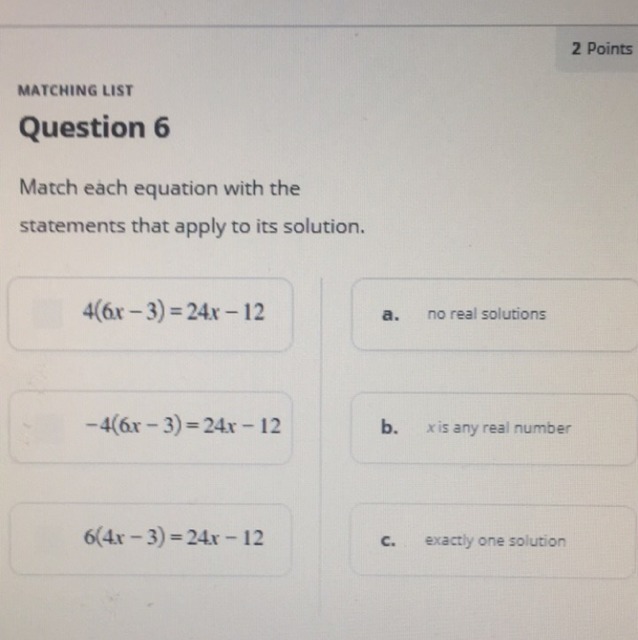This screenshot has height=640, width=638.
Task: Select the answer box beside 4(6x − 3) = 24x − 12
Action: (46, 314)
